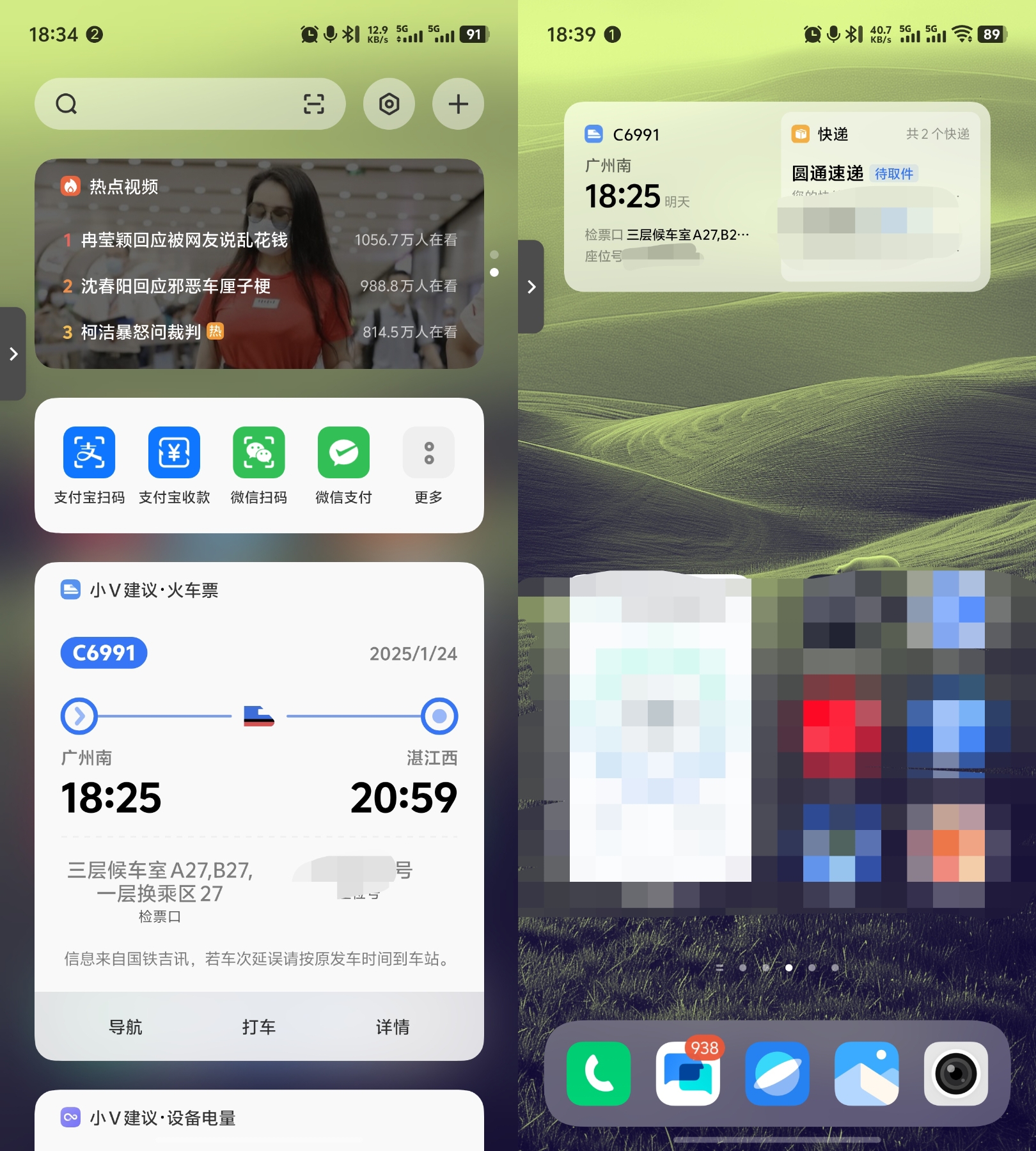Image resolution: width=1036 pixels, height=1151 pixels.
Task: Open trending video 柯洁暴怒问裁判
Action: coord(141,333)
